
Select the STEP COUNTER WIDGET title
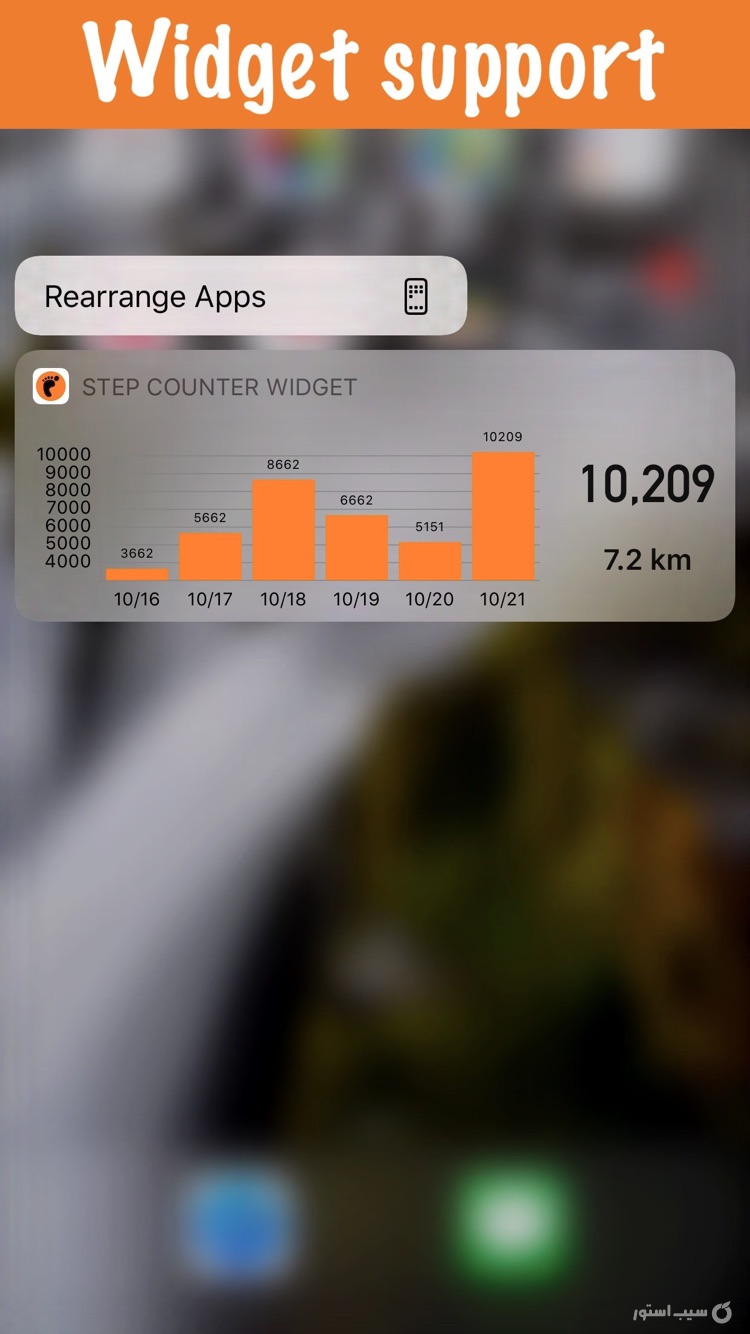222,387
